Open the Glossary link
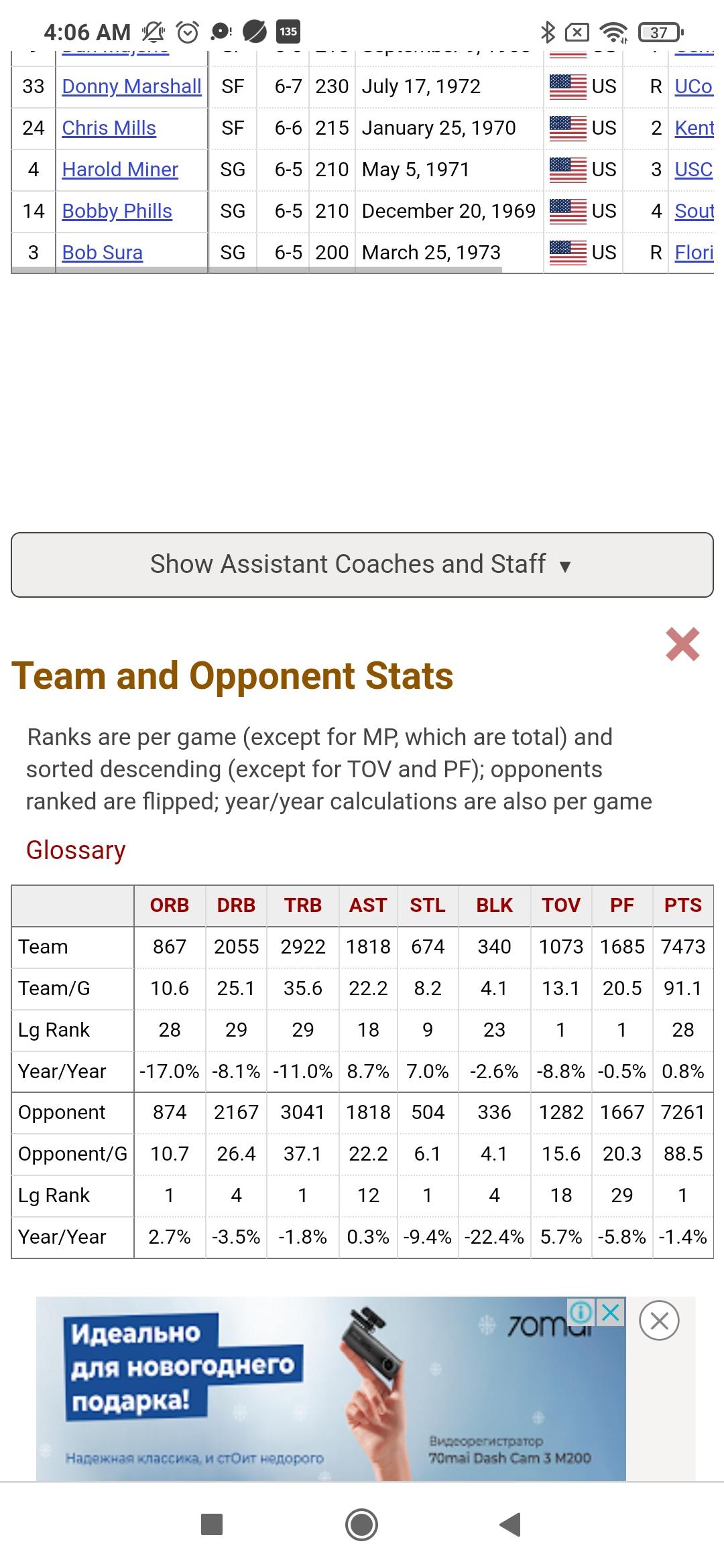724x1568 pixels. 76,850
